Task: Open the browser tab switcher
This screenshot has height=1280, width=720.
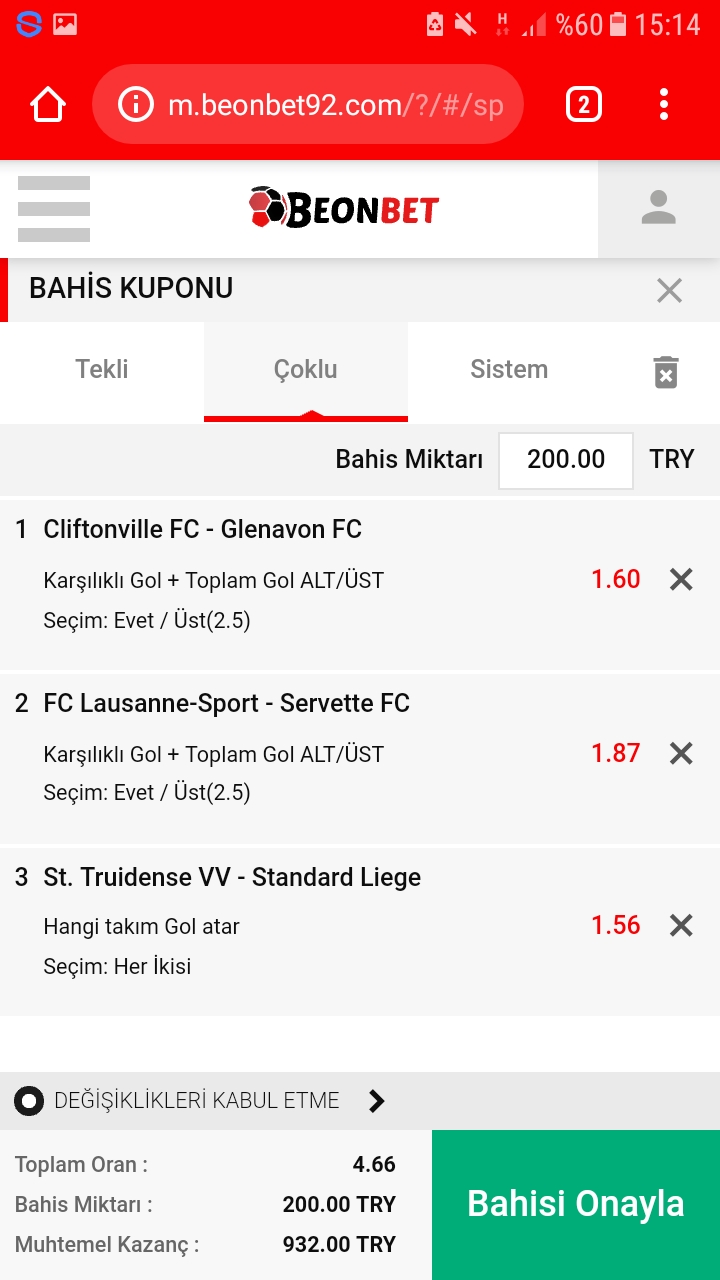Action: (x=584, y=105)
